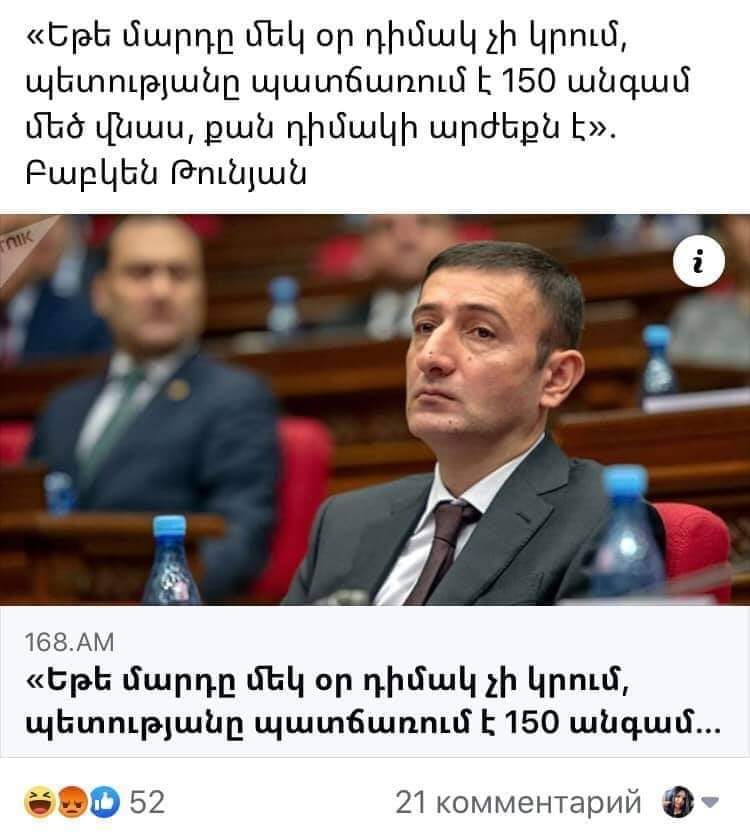Open the info icon on the article image

point(698,262)
